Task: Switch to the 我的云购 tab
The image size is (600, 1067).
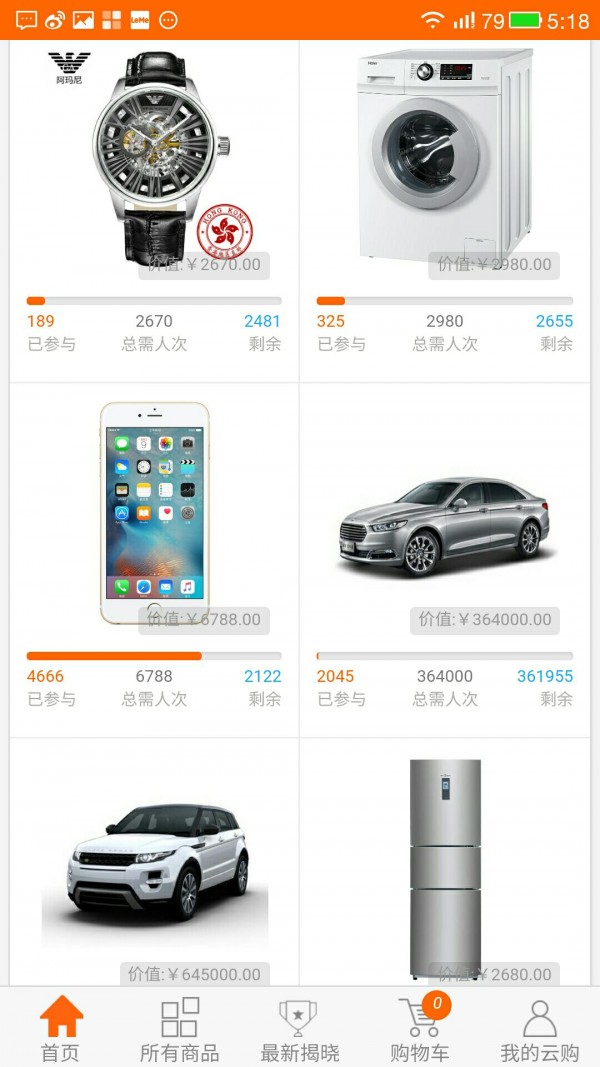Action: (540, 1028)
